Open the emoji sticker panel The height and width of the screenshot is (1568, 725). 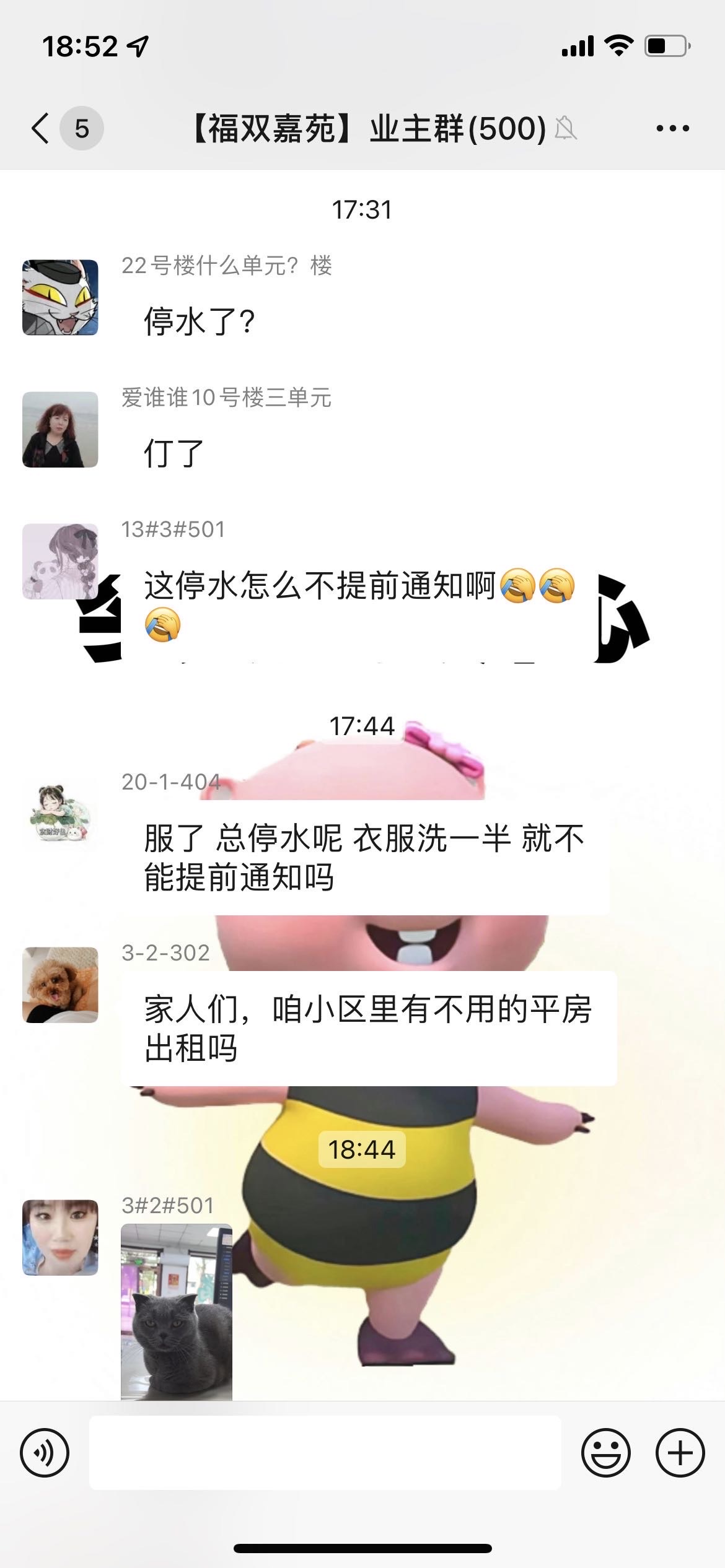coord(605,1452)
